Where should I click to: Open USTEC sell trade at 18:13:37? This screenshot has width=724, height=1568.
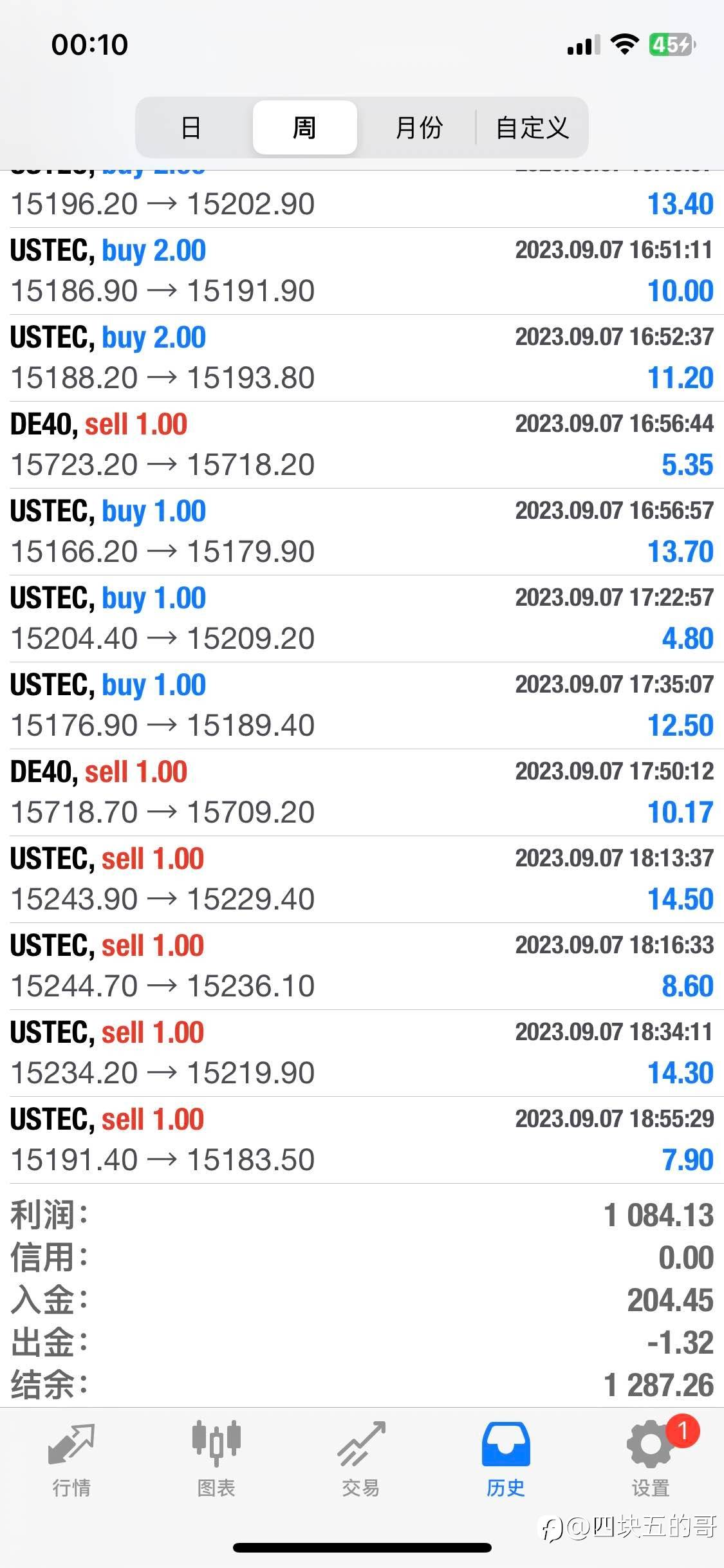pos(362,879)
